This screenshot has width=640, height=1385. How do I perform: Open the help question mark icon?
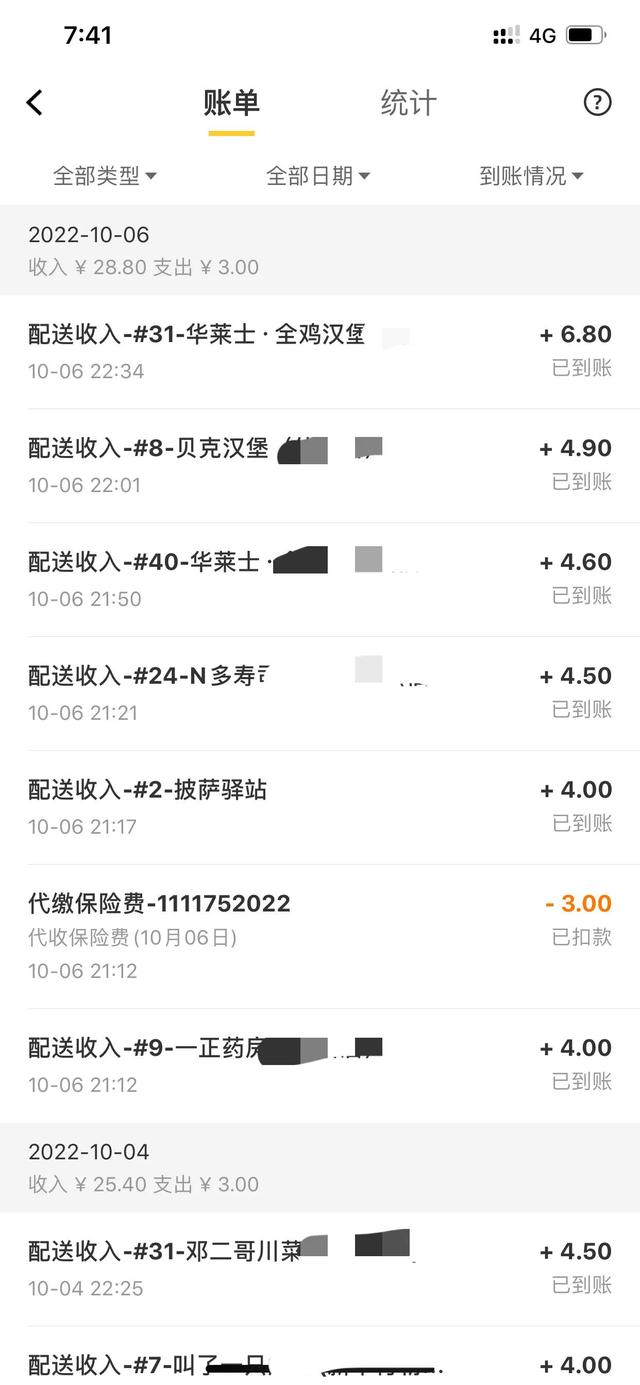[x=597, y=102]
